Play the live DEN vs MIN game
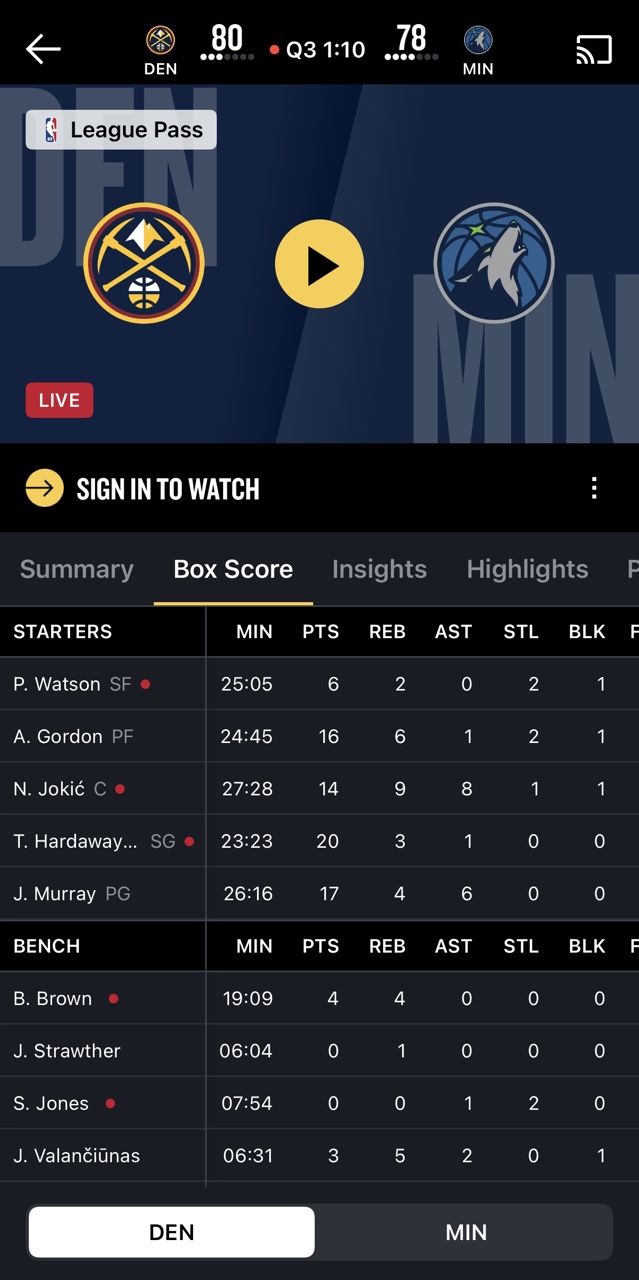 (319, 264)
